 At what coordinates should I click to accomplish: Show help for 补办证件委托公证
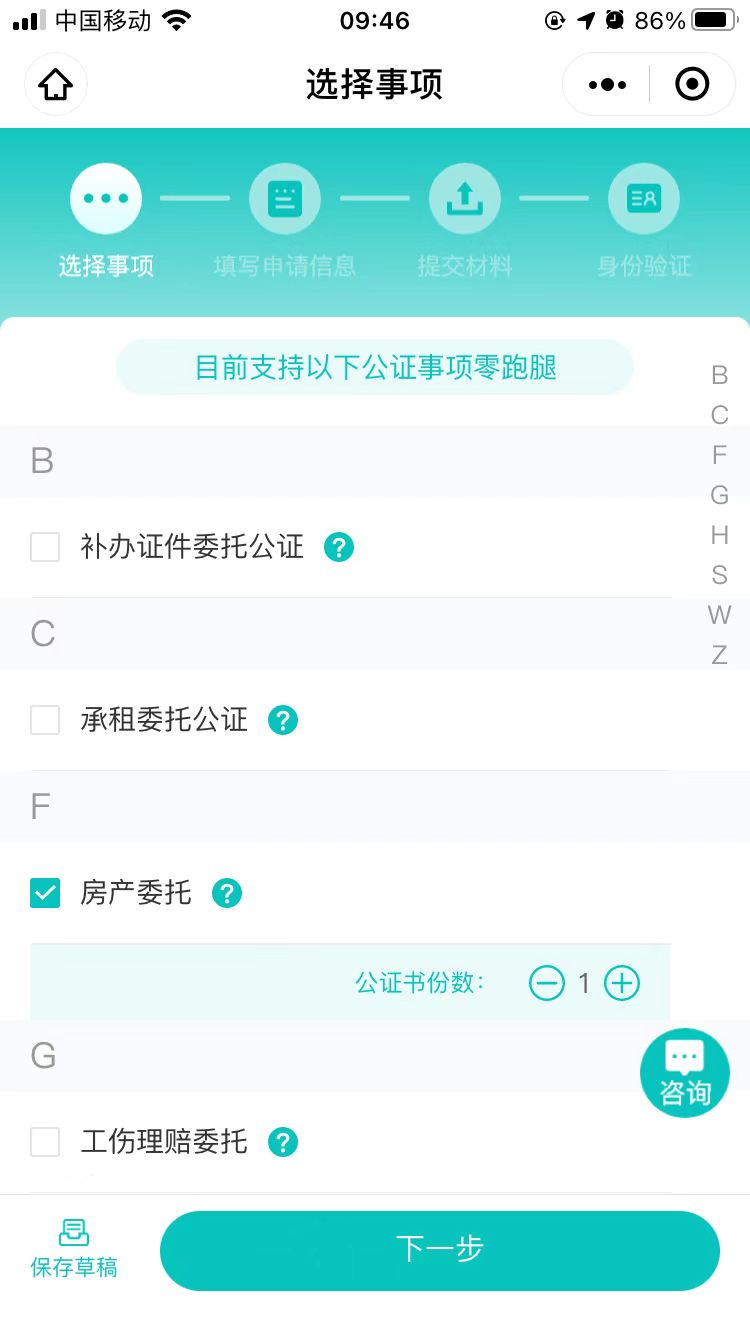(x=339, y=547)
